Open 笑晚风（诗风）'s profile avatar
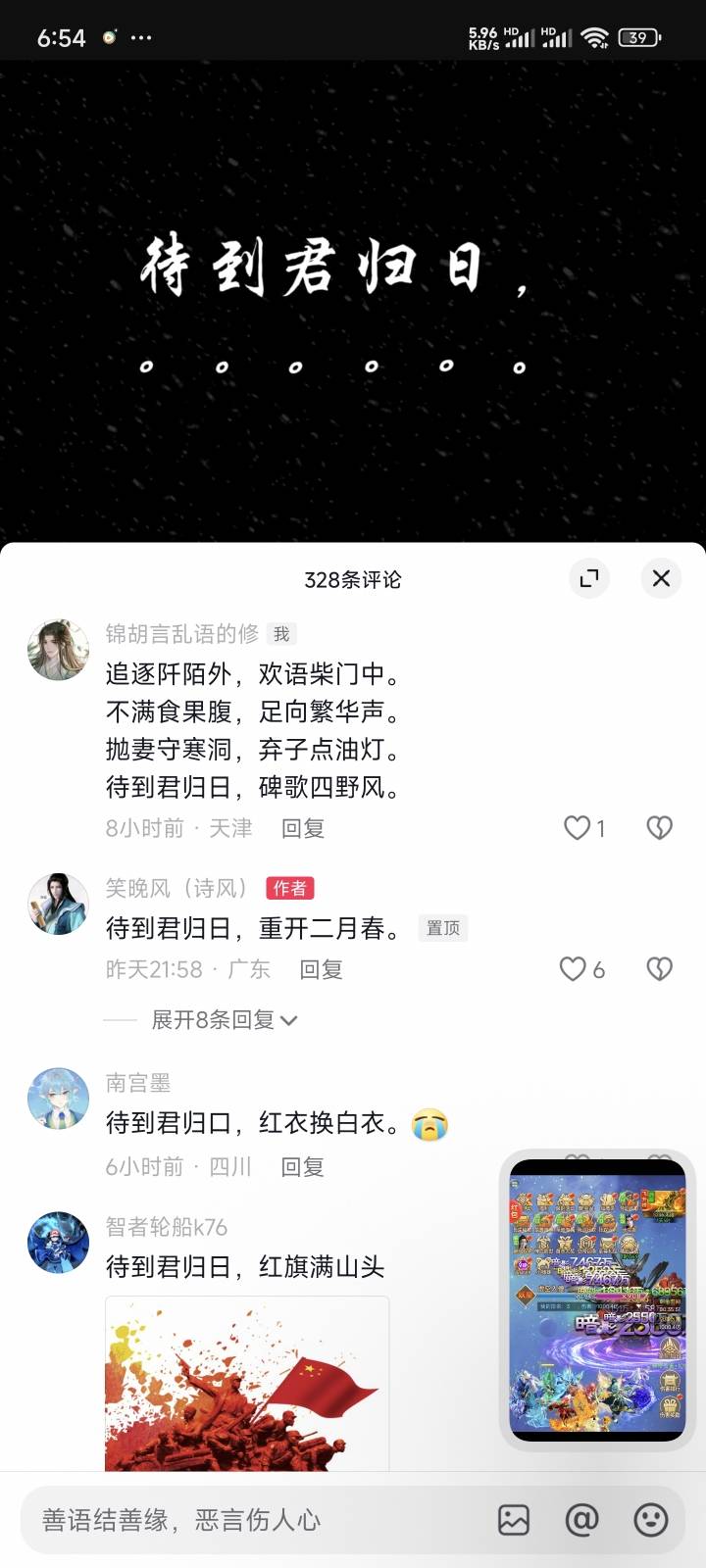Screen dimensions: 706x1568 pyautogui.click(x=58, y=904)
